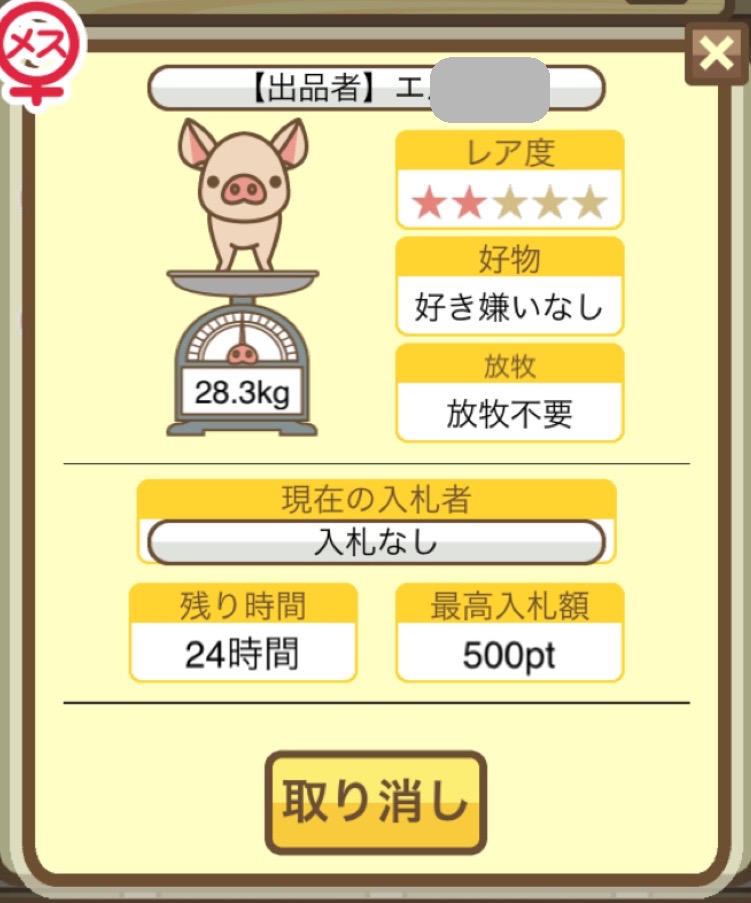Close the auction detail dialog
Image resolution: width=751 pixels, height=903 pixels.
[x=716, y=54]
